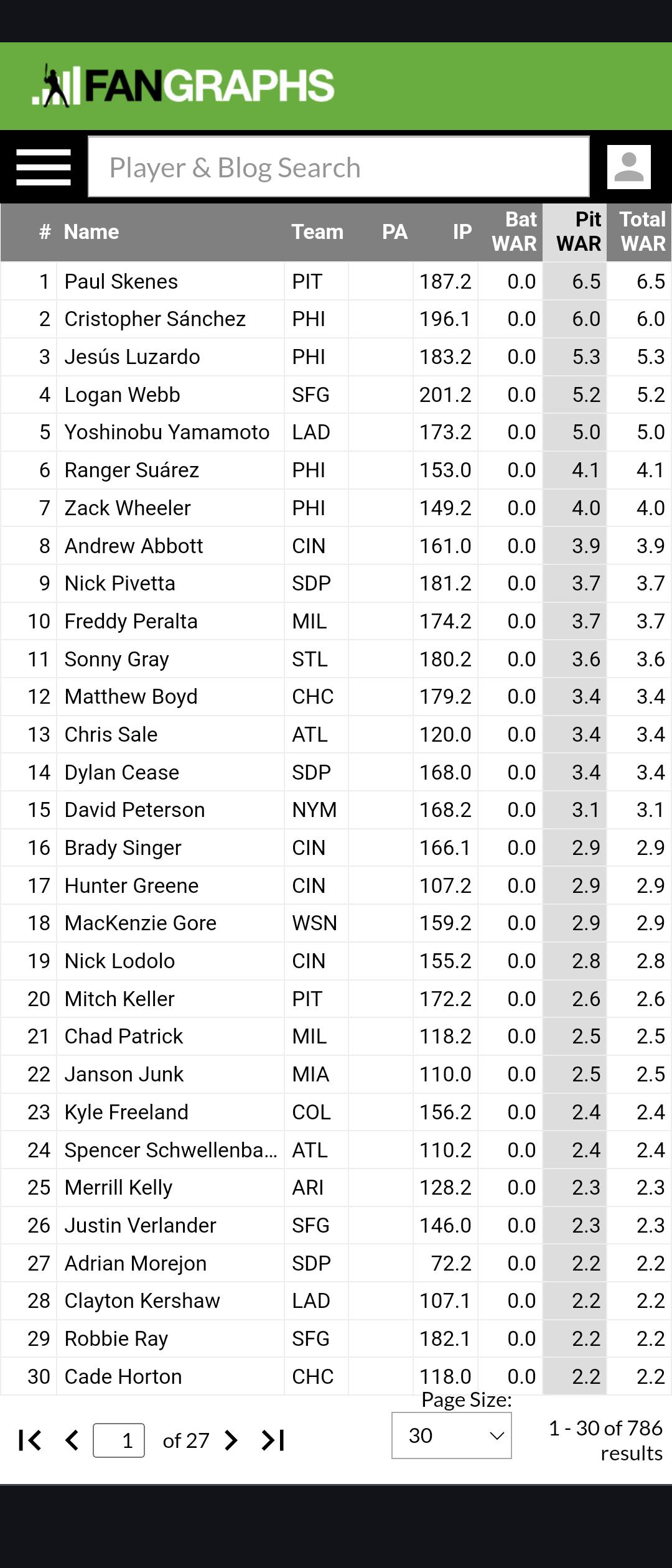Sort table by Name column
This screenshot has height=1568, width=672.
91,231
